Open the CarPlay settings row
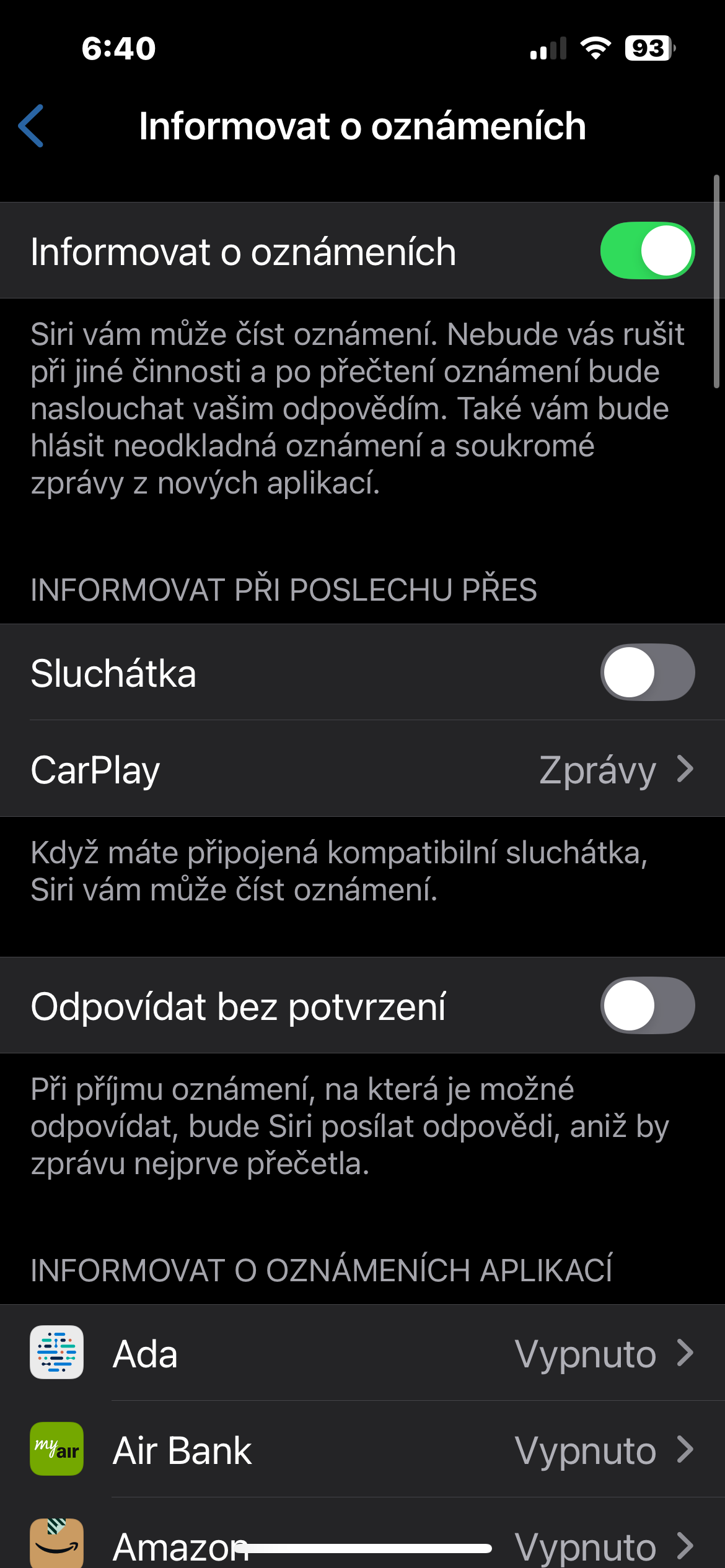Image resolution: width=725 pixels, height=1568 pixels. (362, 769)
